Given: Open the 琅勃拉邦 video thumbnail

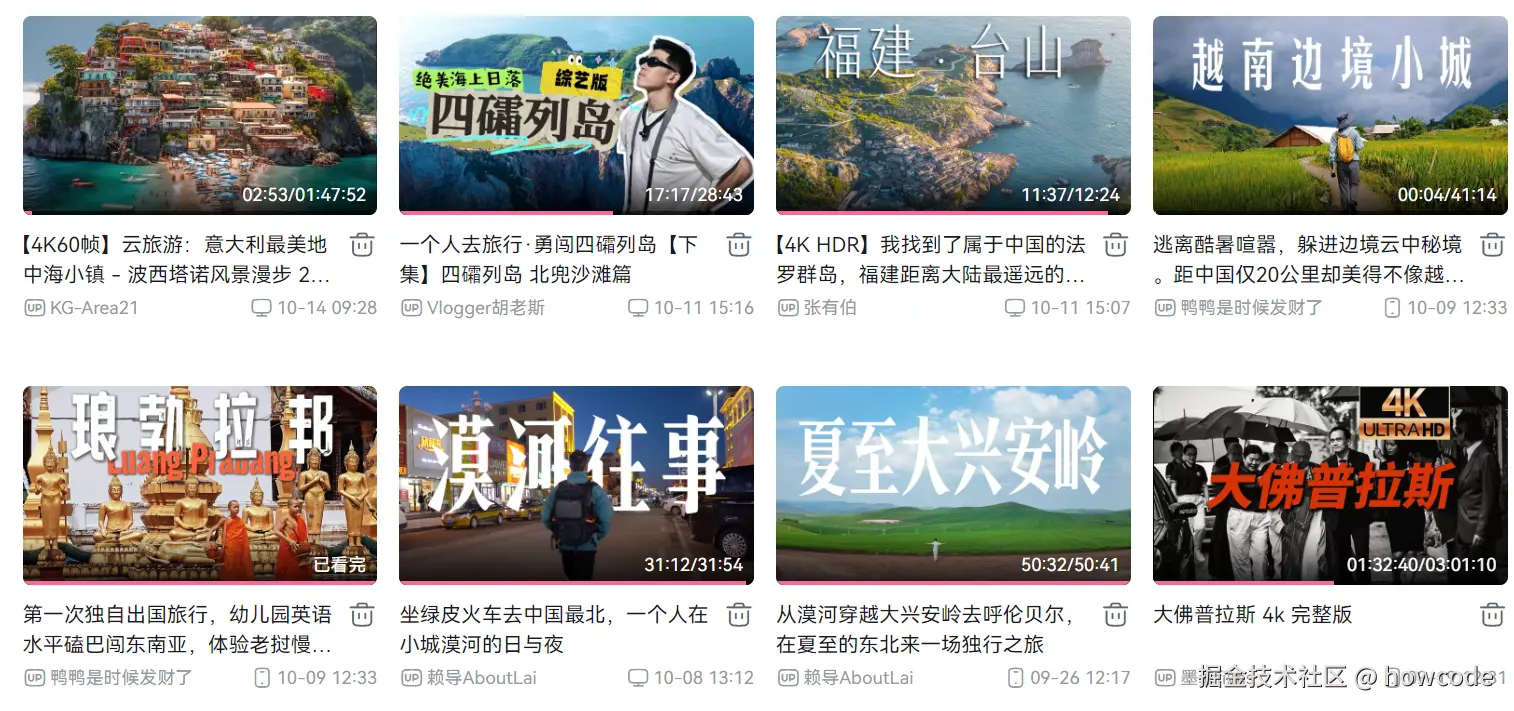Looking at the screenshot, I should 200,485.
